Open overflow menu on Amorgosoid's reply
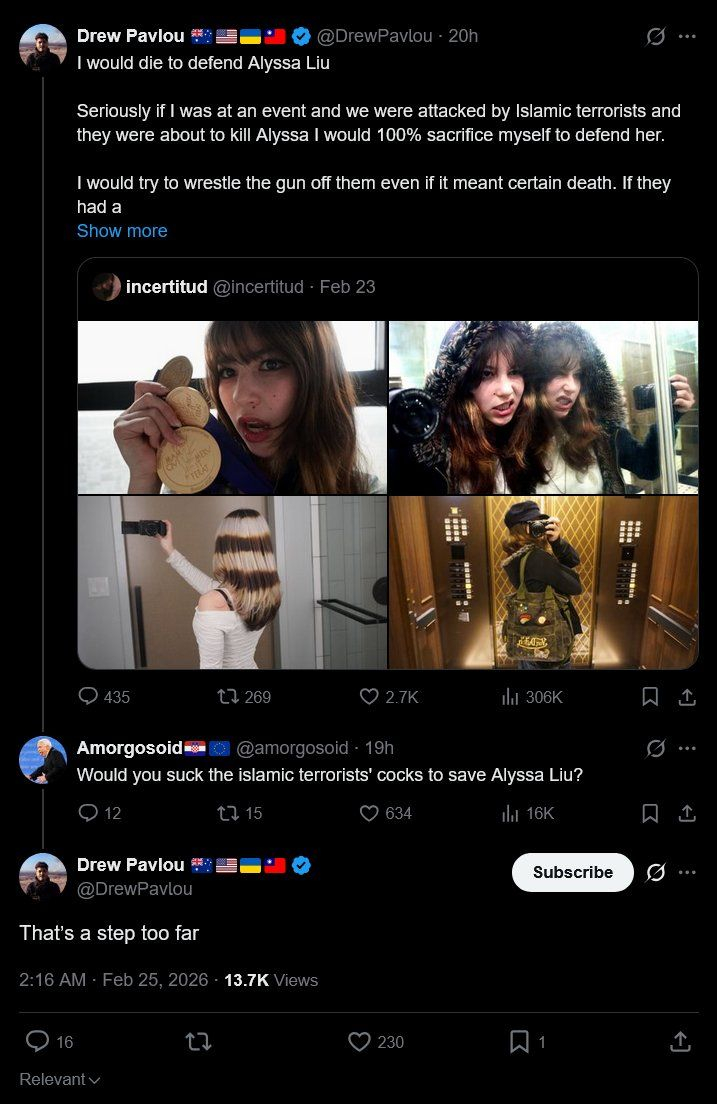 [687, 748]
